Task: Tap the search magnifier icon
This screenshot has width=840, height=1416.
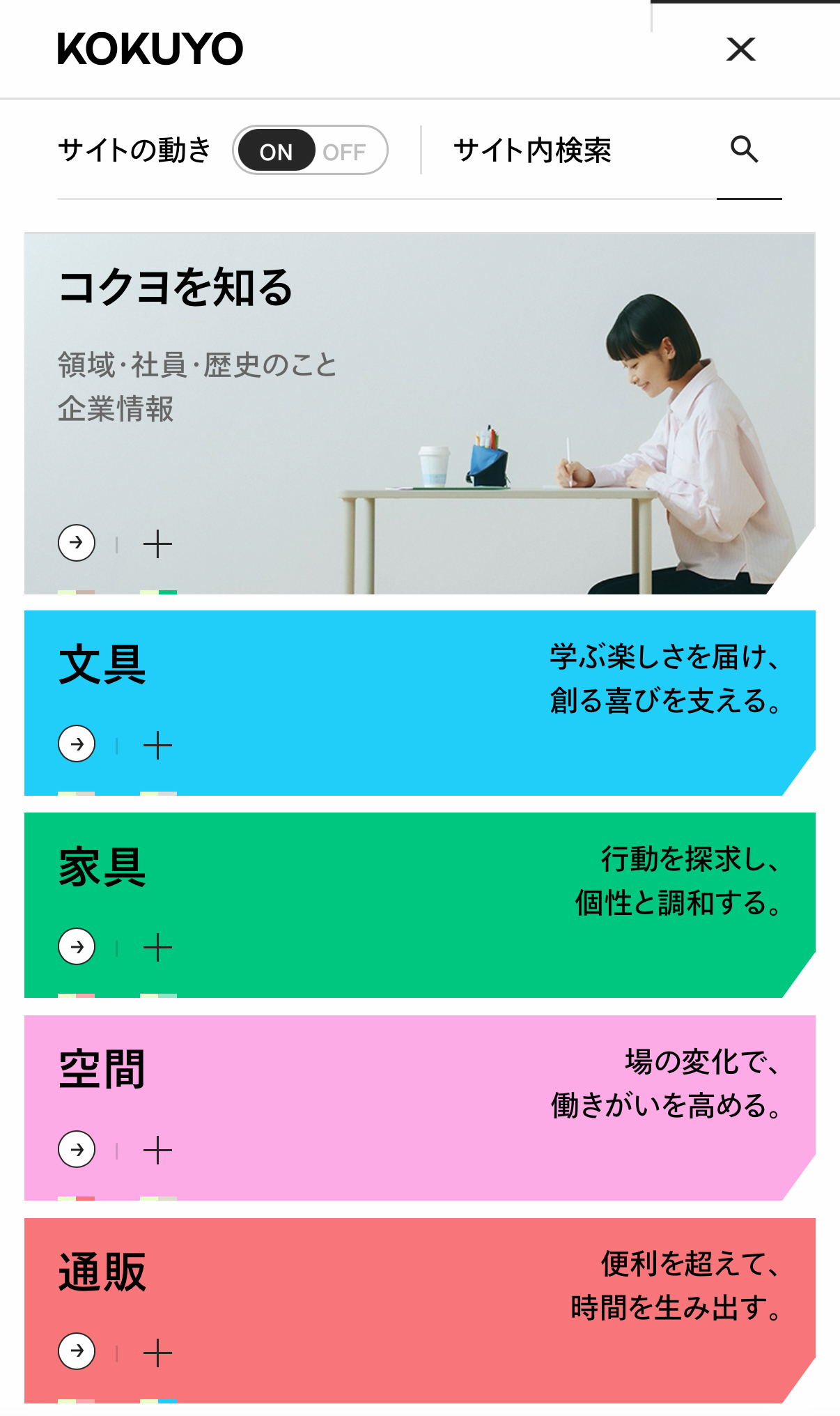Action: [x=744, y=150]
